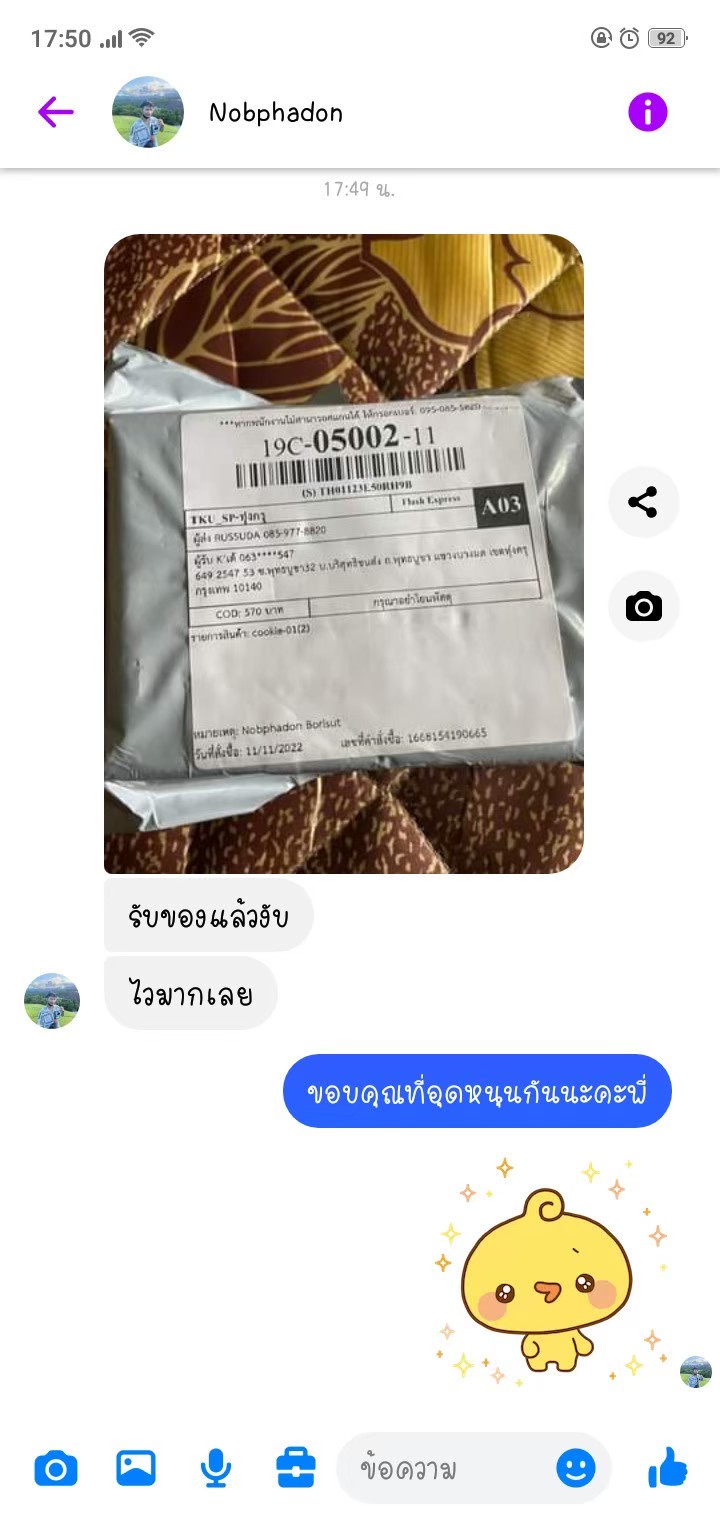Screen dimensions: 720x1520
Task: Record a voice message with microphone
Action: coord(215,1468)
